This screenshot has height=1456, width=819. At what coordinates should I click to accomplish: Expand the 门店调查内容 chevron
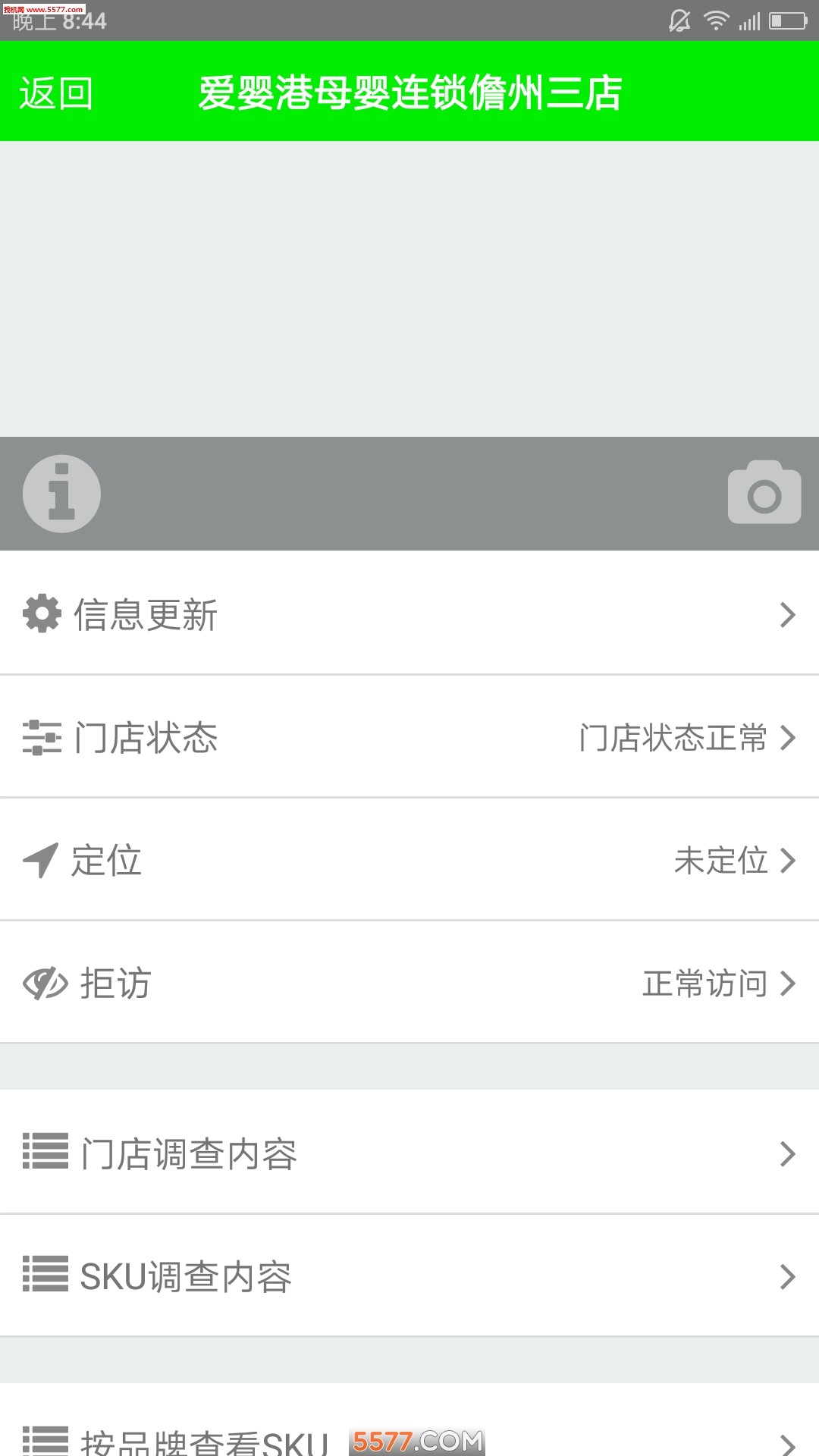(786, 1154)
